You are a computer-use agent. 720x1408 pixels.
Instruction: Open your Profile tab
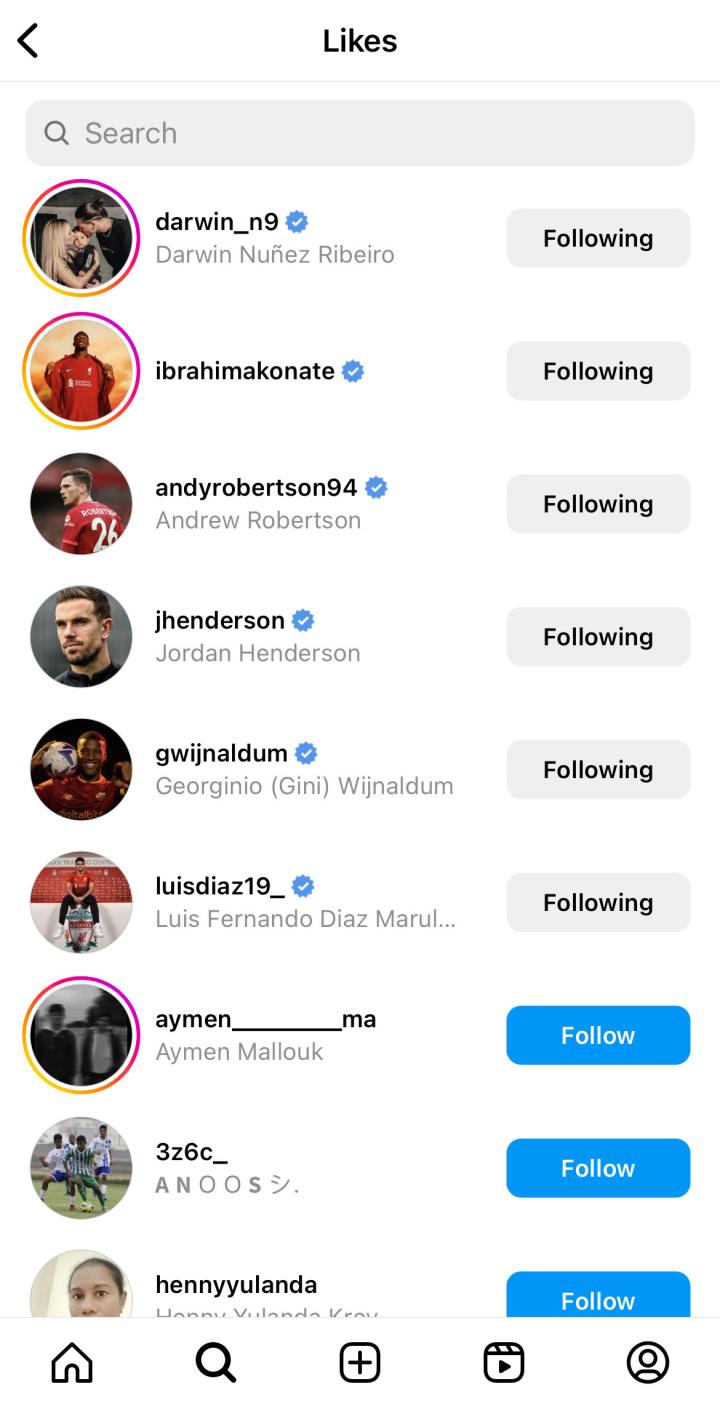(648, 1362)
